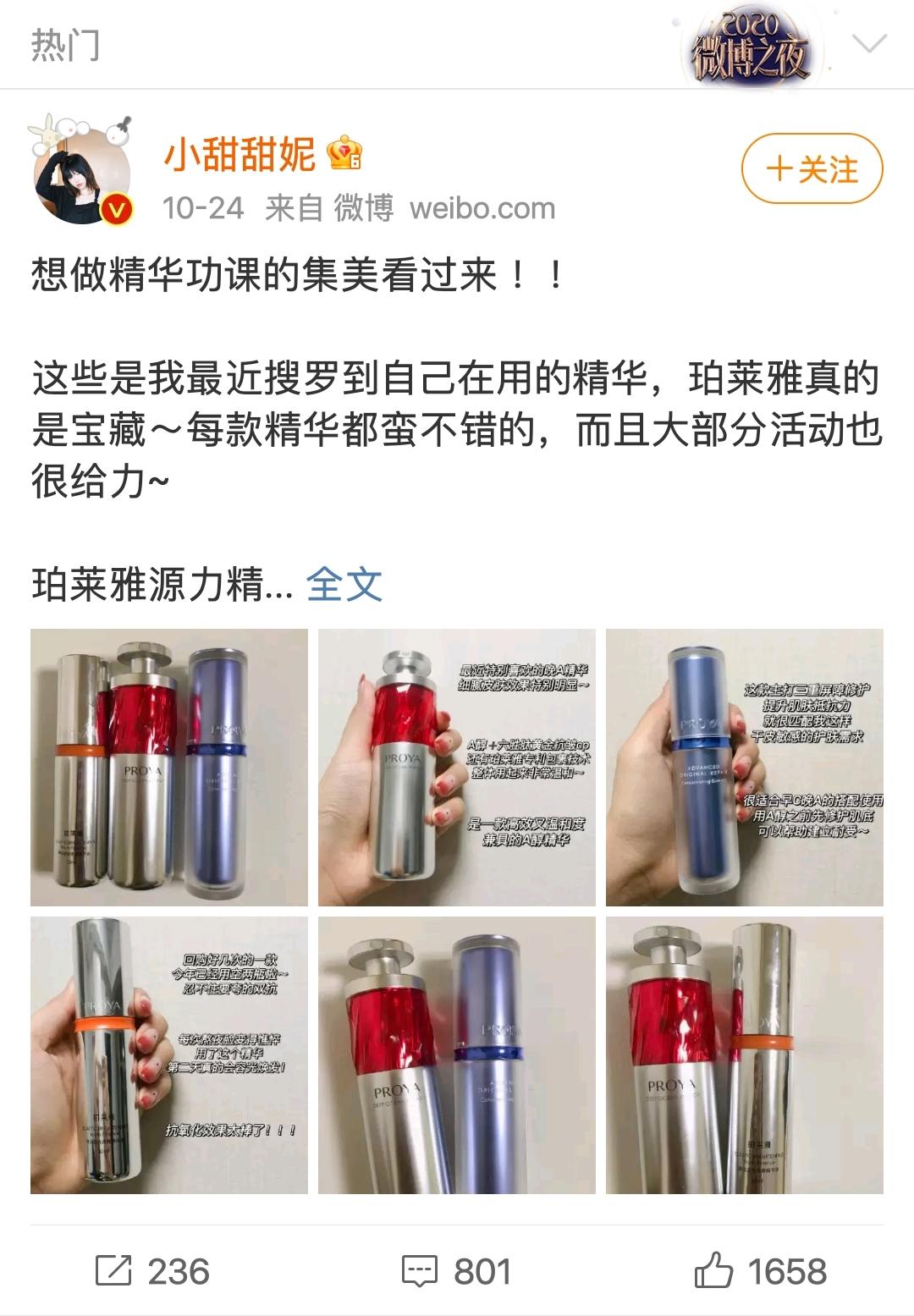This screenshot has width=914, height=1316.
Task: Expand the full post via 全文
Action: point(344,585)
